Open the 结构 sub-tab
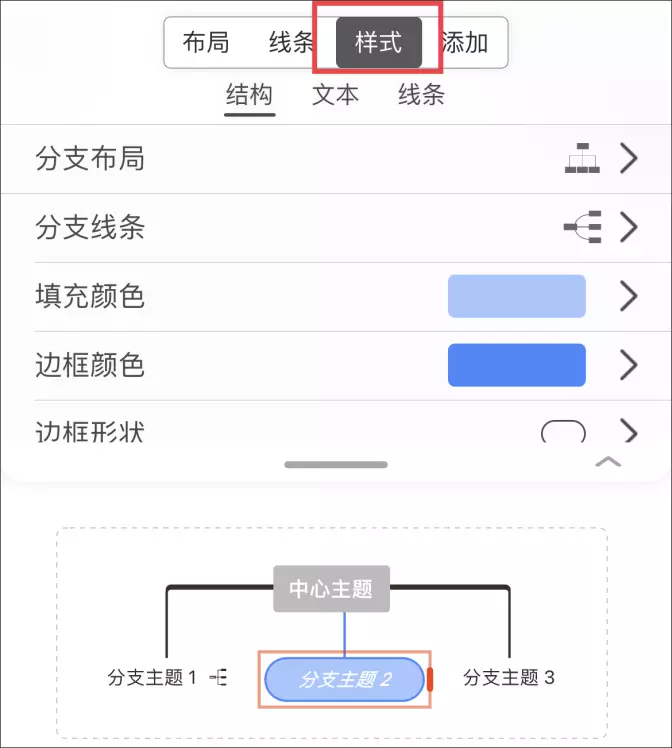This screenshot has height=748, width=672. click(x=249, y=96)
